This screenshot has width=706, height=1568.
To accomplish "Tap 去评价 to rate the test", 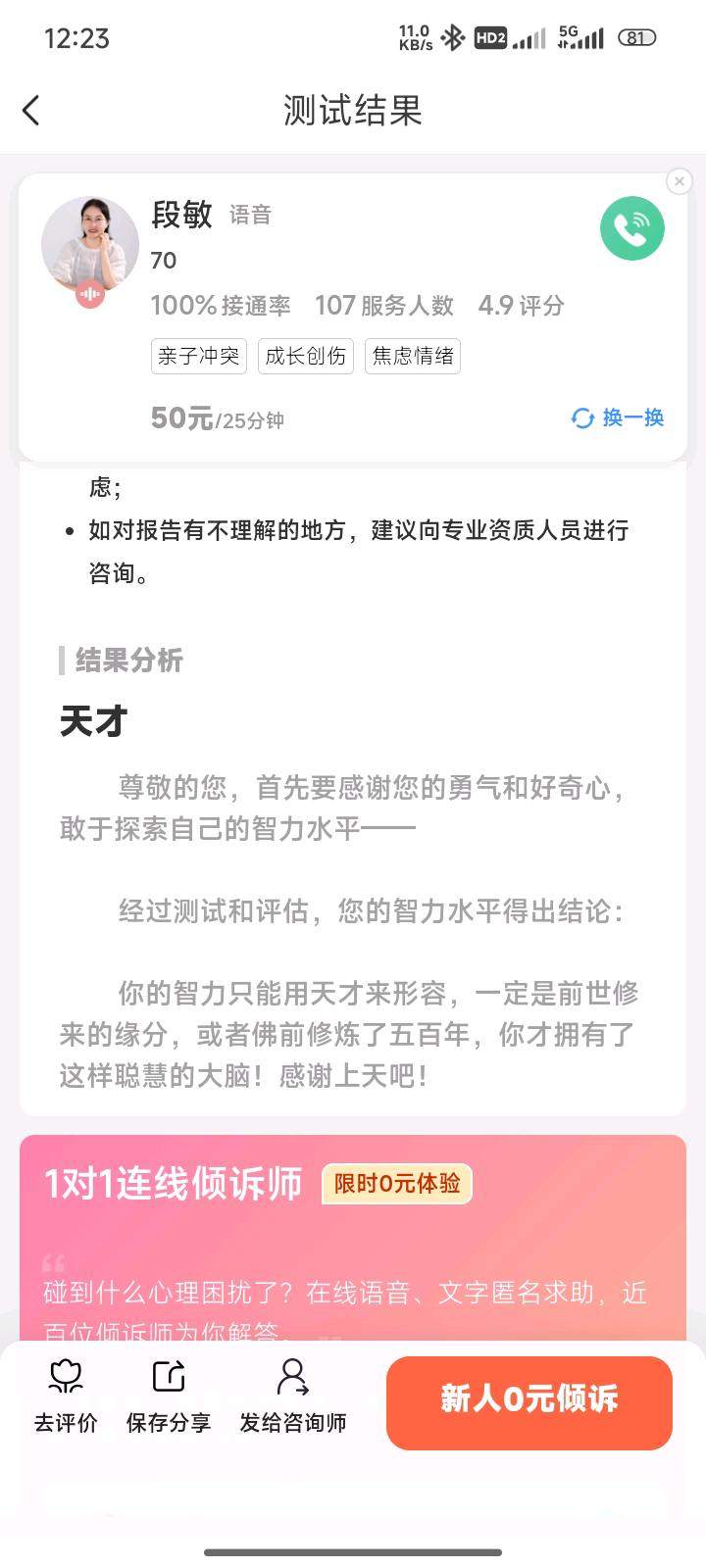I will (66, 1396).
